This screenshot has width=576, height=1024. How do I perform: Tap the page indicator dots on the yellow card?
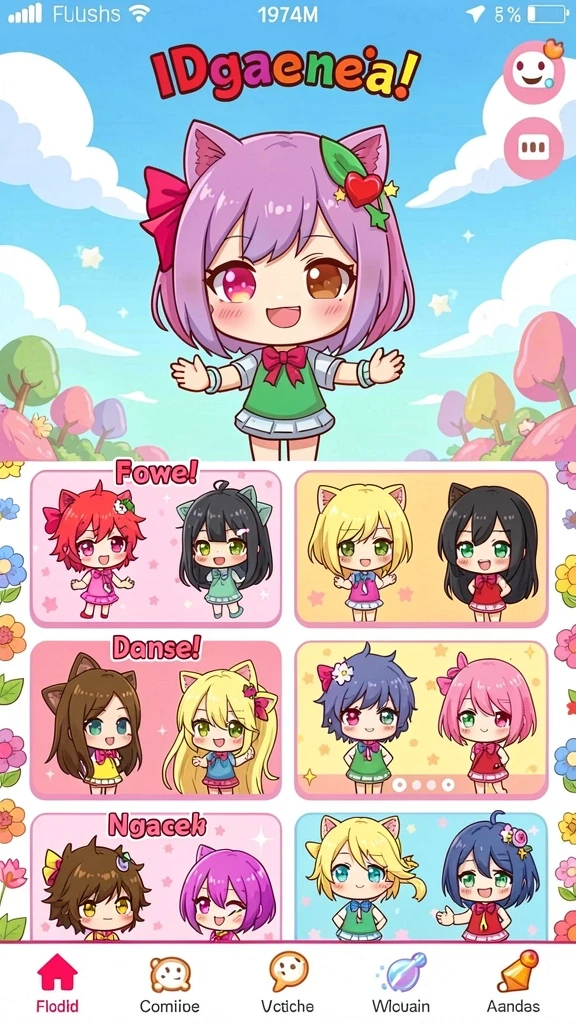pyautogui.click(x=423, y=784)
